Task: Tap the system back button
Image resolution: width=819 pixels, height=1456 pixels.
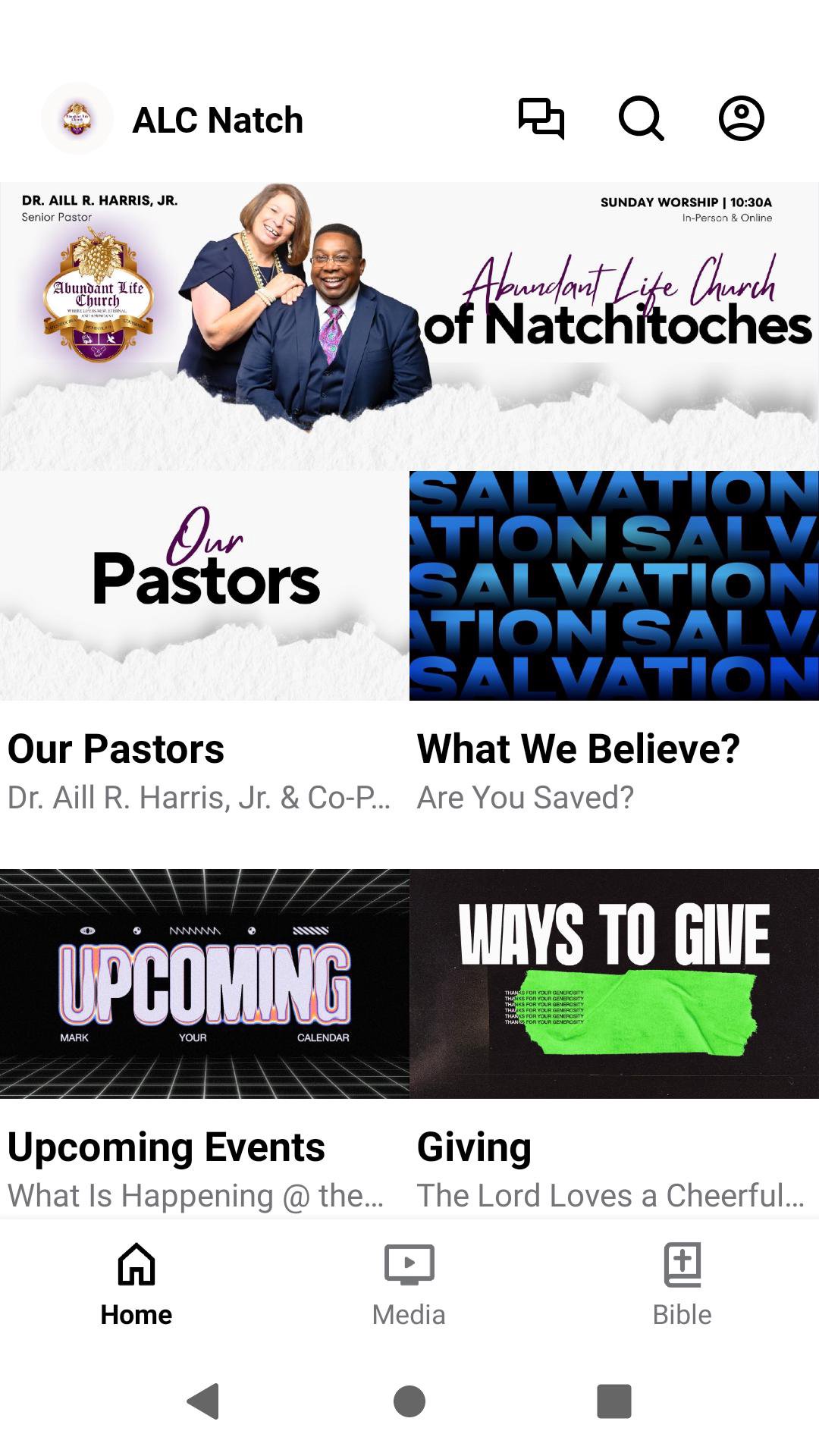Action: pyautogui.click(x=203, y=1401)
